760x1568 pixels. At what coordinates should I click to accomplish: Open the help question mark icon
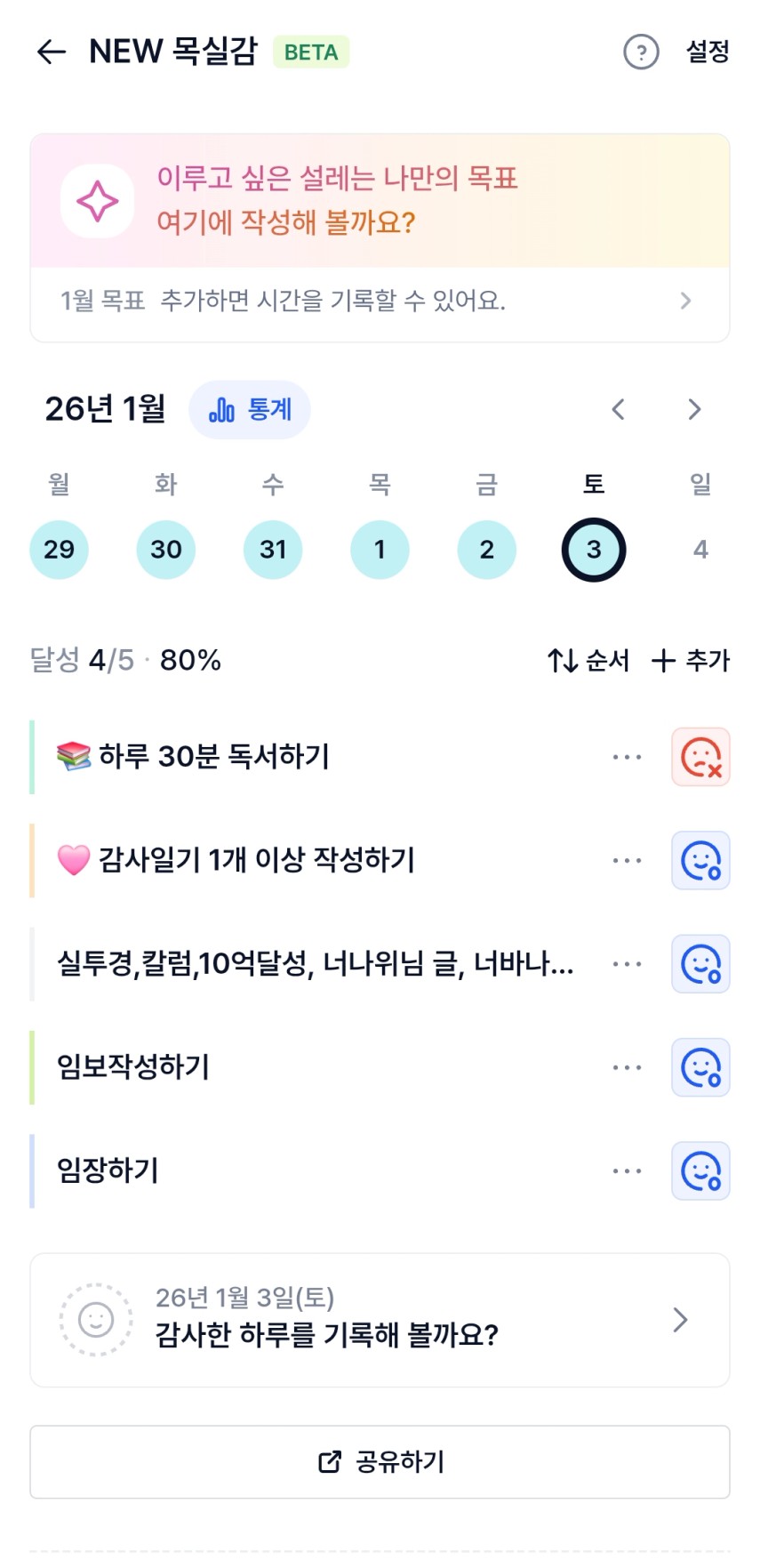[x=641, y=52]
